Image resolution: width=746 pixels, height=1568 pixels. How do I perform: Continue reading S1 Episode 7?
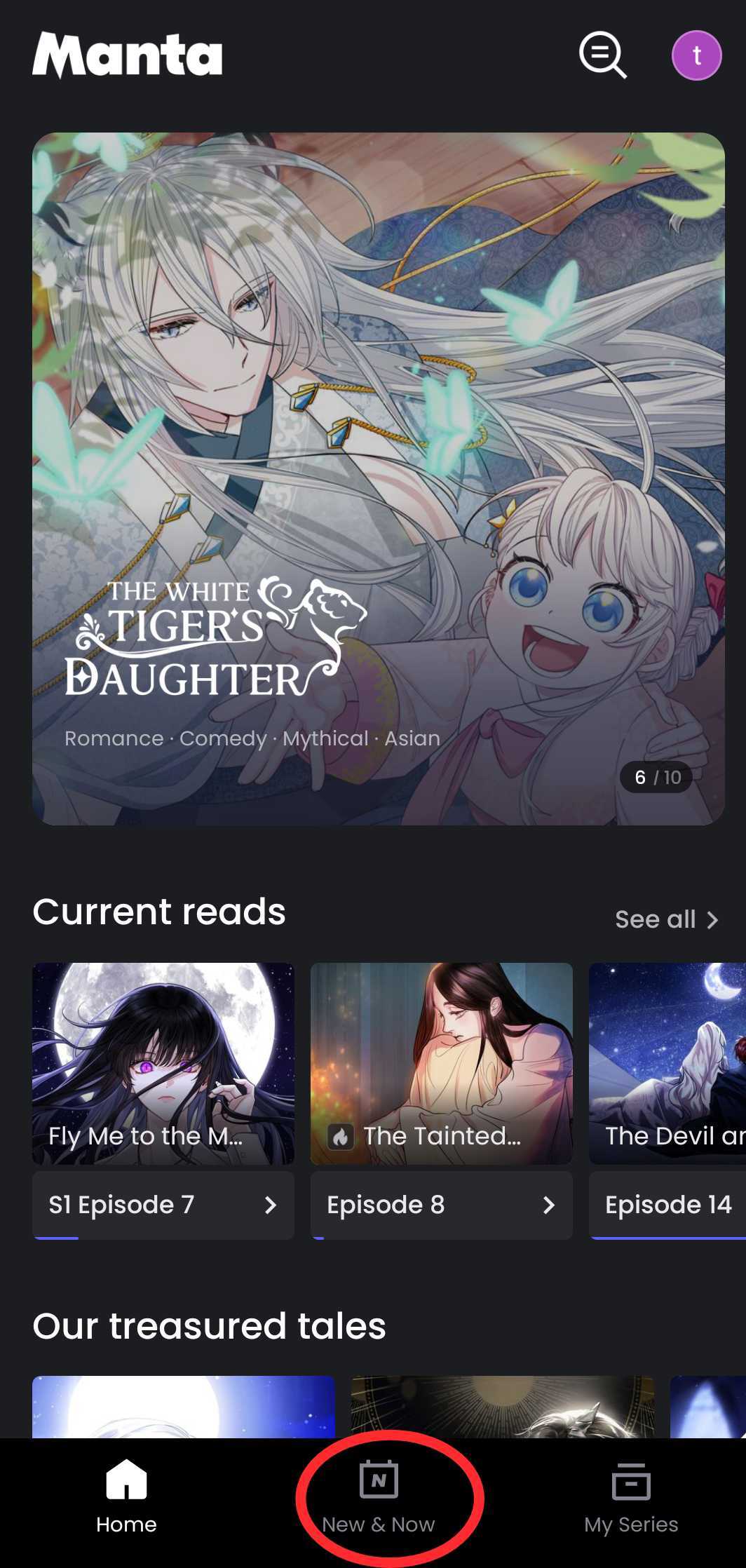(163, 1205)
